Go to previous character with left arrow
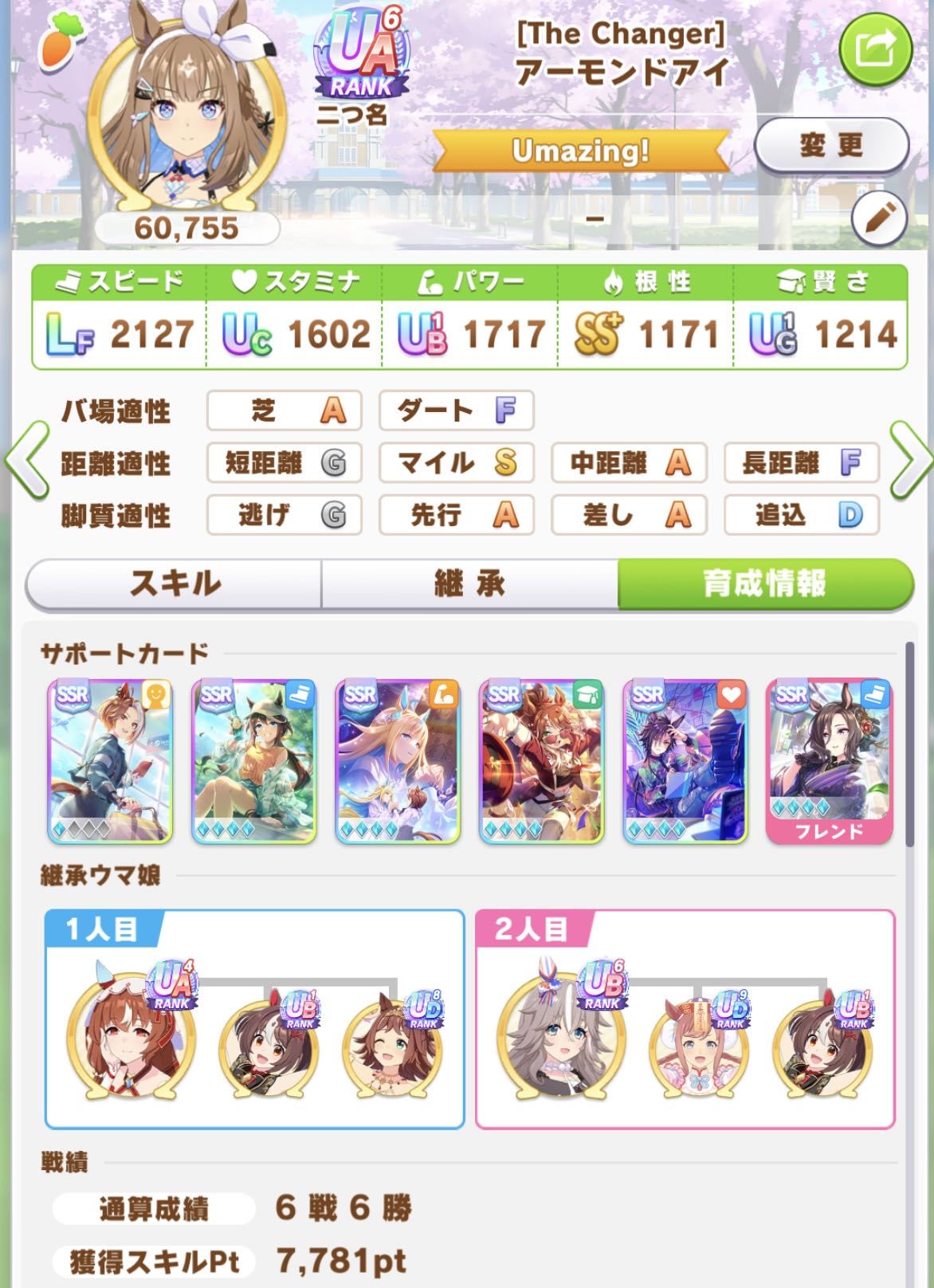 pyautogui.click(x=26, y=461)
